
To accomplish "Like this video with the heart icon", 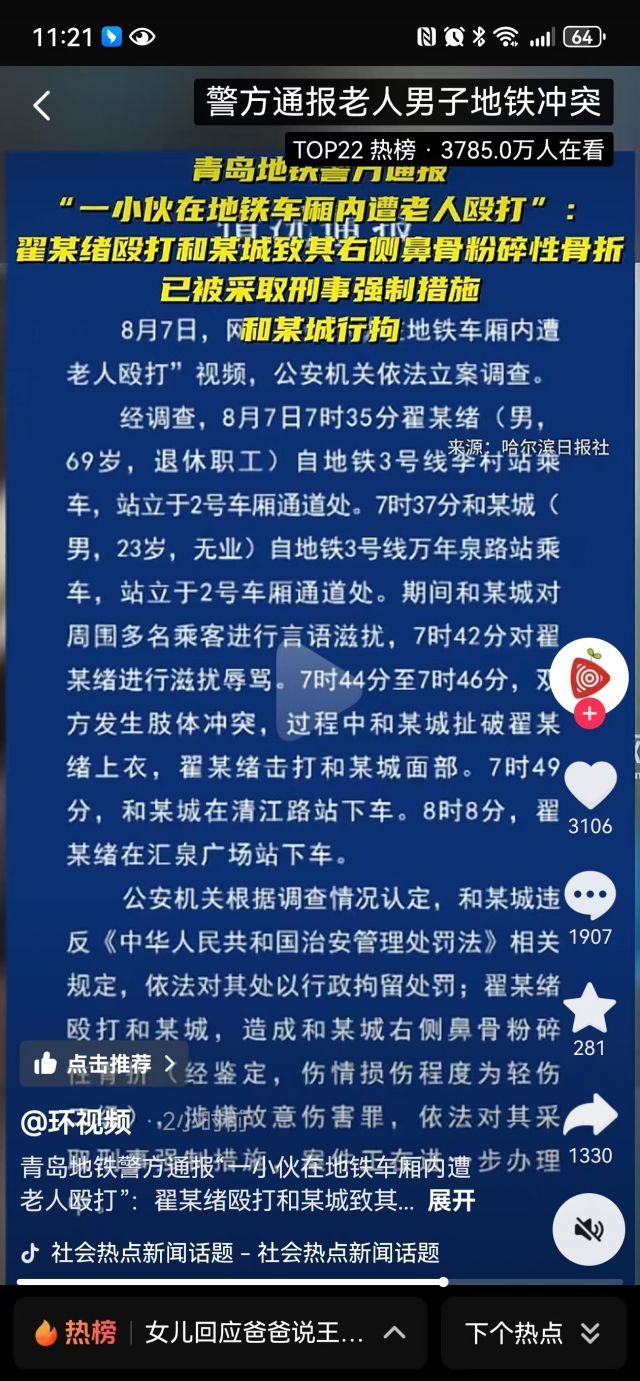I will (590, 785).
